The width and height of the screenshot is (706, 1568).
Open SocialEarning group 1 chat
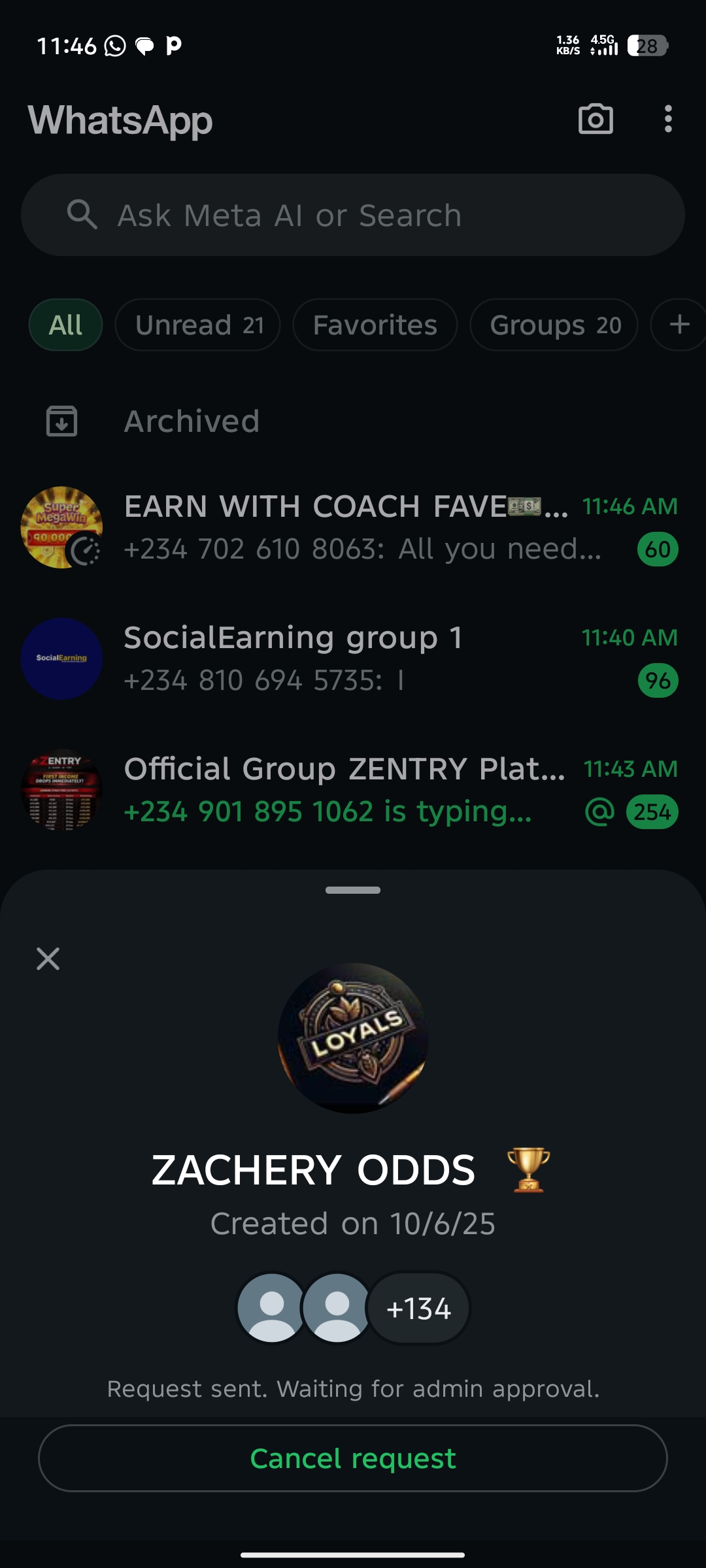click(353, 659)
